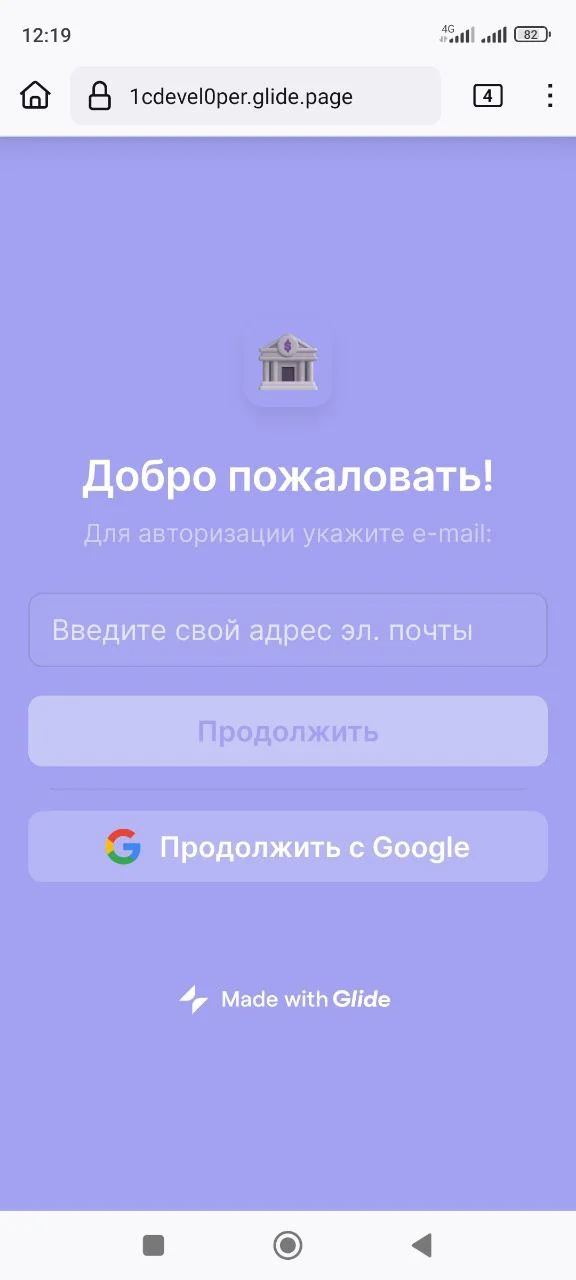Open recent apps from the navigation bar
The image size is (576, 1280).
pyautogui.click(x=153, y=1245)
